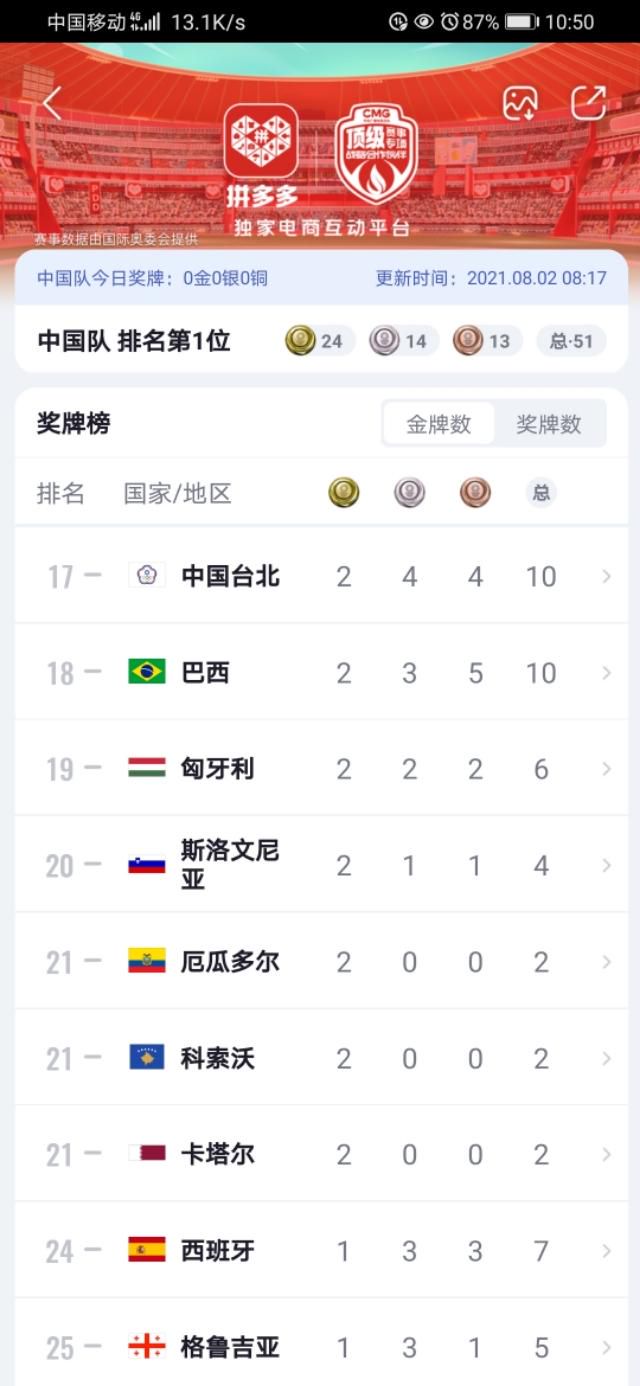
Task: Go back using the top-left arrow
Action: click(52, 103)
